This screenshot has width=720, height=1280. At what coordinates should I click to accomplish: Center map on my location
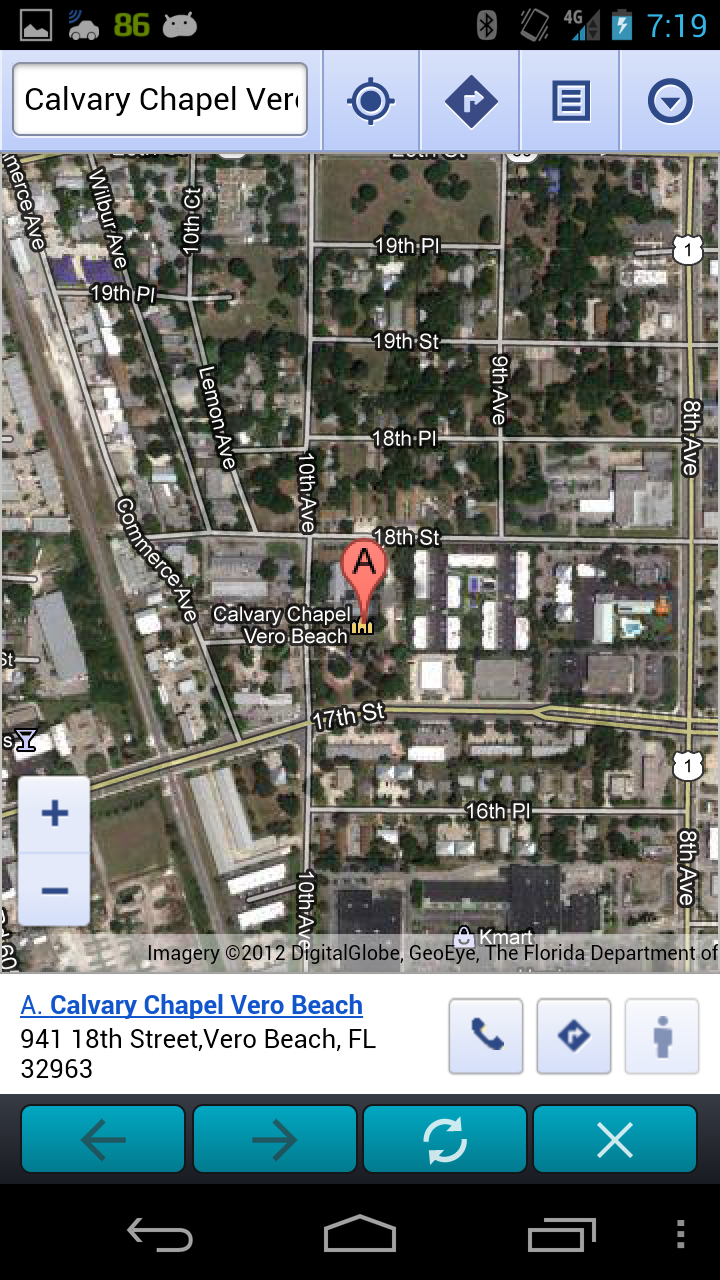(371, 101)
